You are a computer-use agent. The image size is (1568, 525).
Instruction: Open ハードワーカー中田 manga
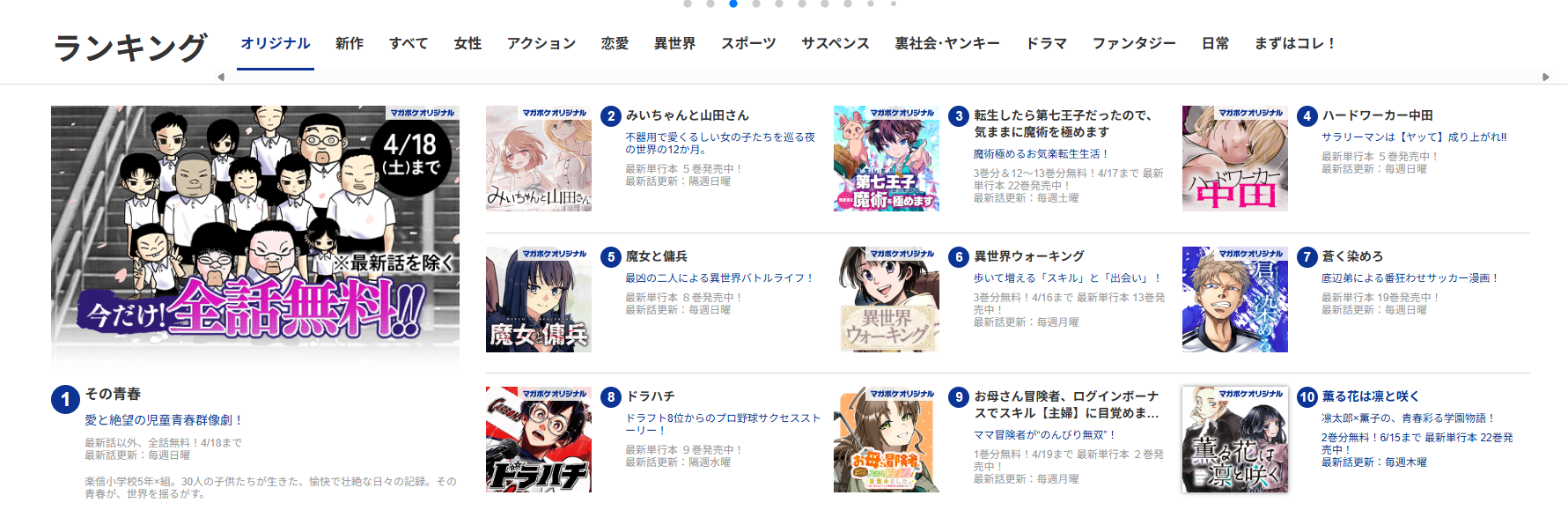1377,115
